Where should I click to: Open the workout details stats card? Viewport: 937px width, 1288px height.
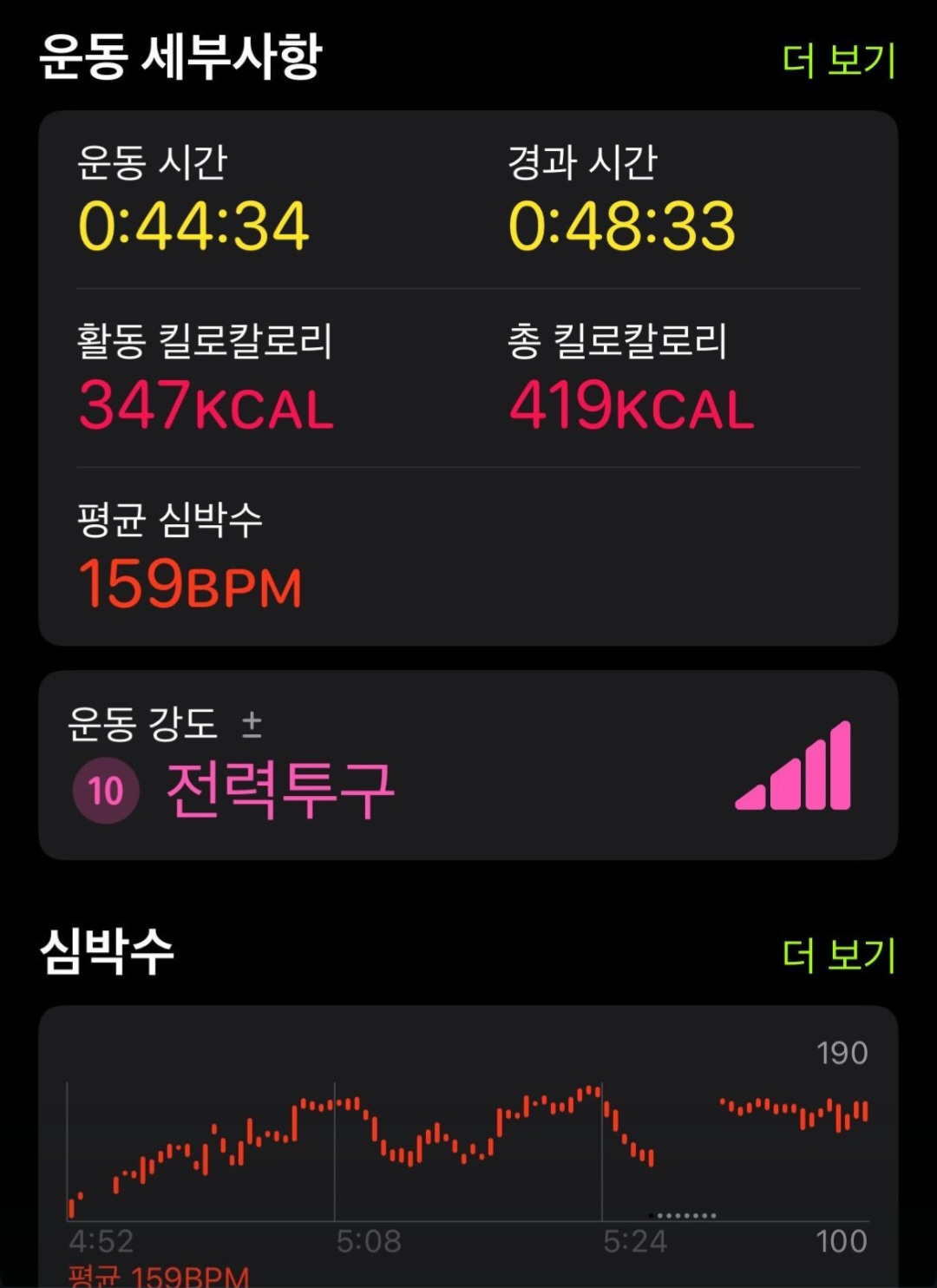tap(468, 378)
